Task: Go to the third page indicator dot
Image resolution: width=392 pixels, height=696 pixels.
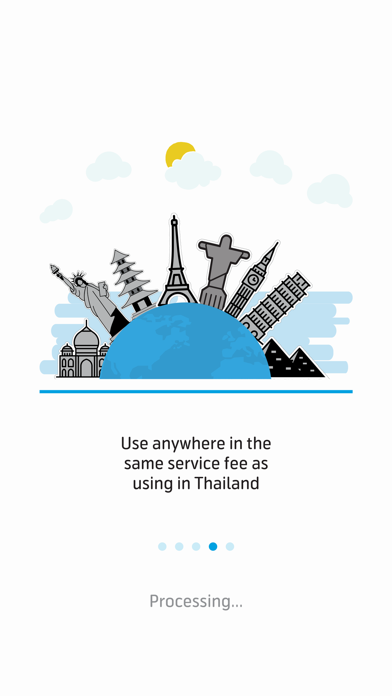Action: (196, 546)
